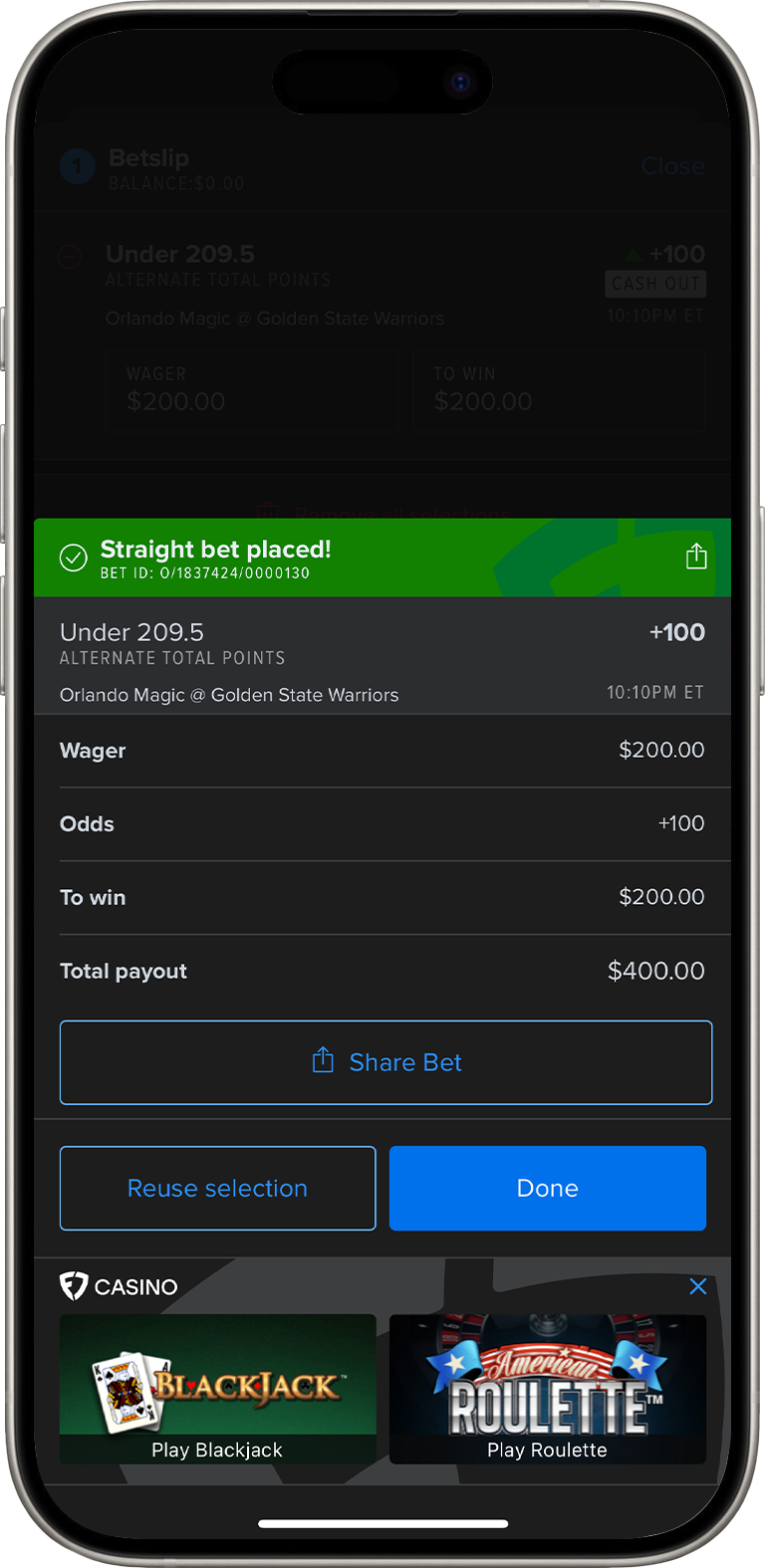Viewport: 765px width, 1568px height.
Task: Open the Play Roulette tile
Action: (x=547, y=1388)
